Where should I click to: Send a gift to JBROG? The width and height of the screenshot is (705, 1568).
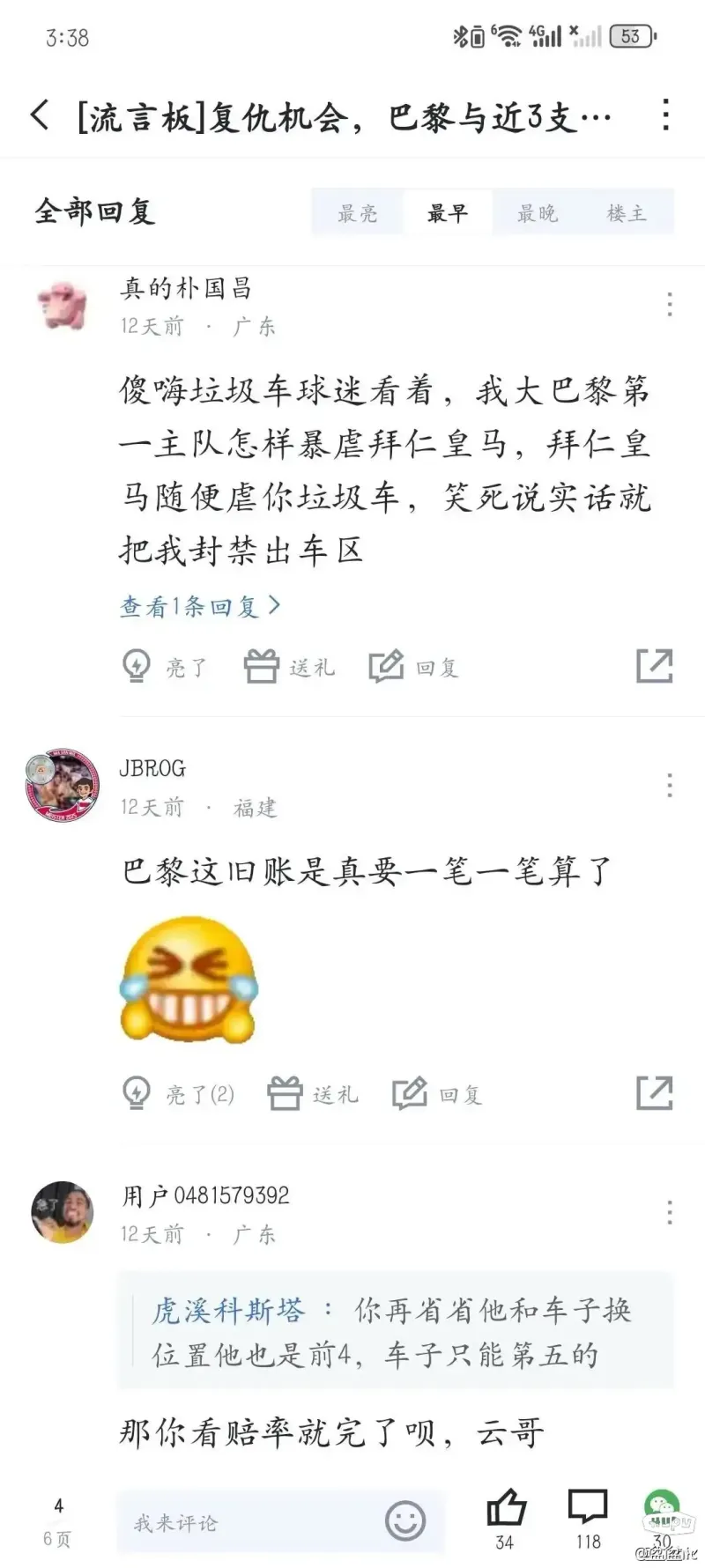[x=313, y=1094]
